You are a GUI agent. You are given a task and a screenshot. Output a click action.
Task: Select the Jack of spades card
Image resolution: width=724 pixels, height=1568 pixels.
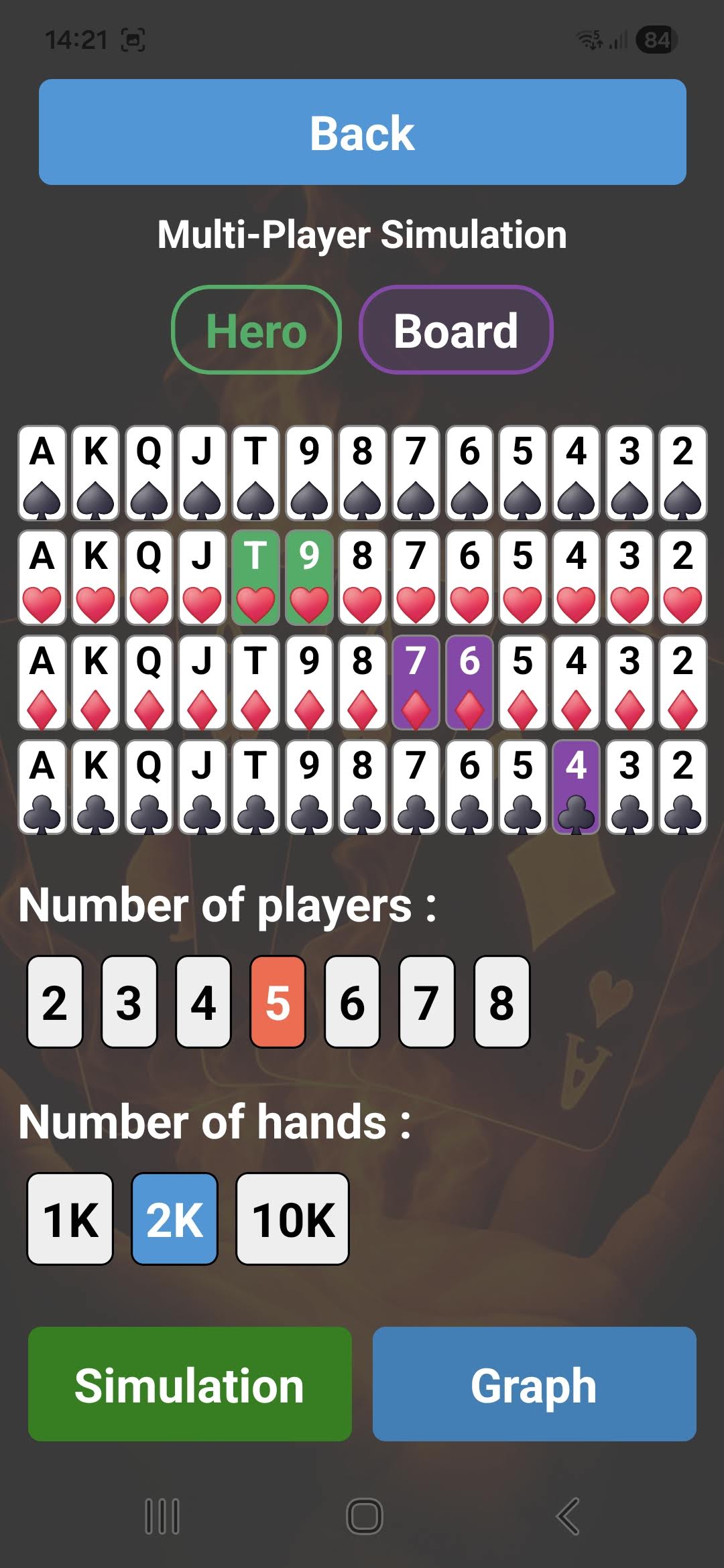click(x=202, y=473)
